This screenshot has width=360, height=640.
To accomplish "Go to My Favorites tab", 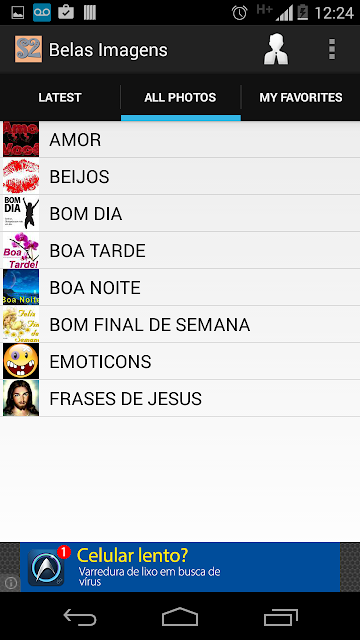I will tap(301, 98).
